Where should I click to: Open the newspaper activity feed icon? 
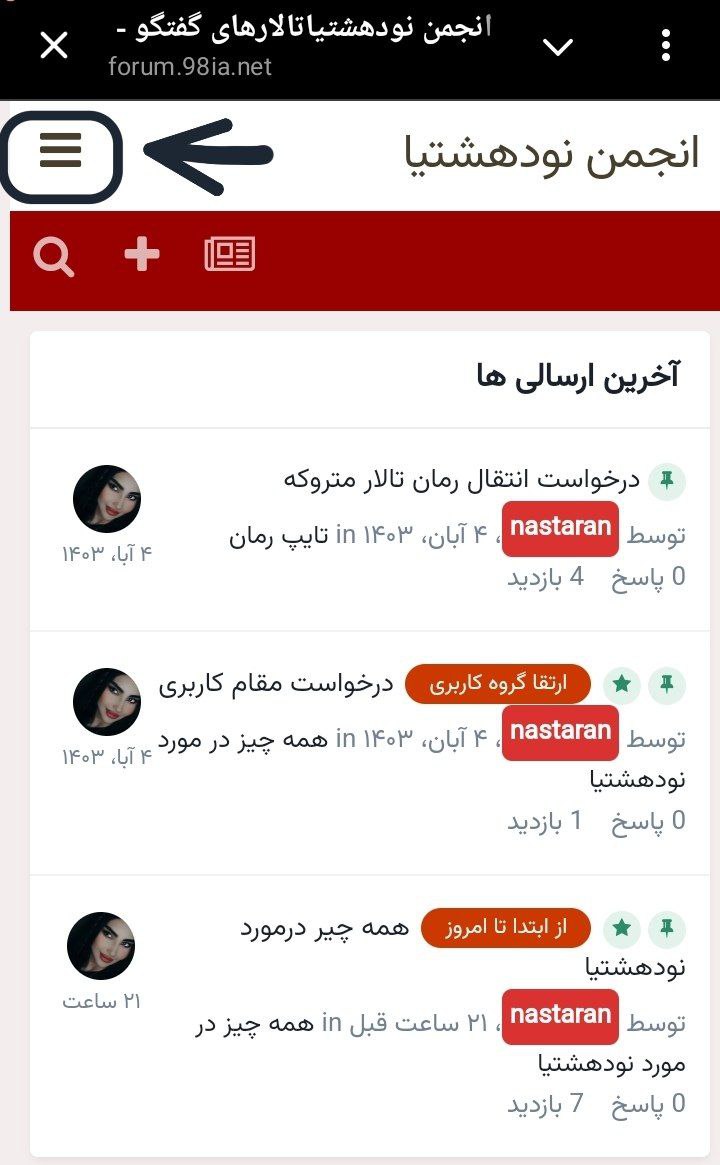tap(230, 255)
